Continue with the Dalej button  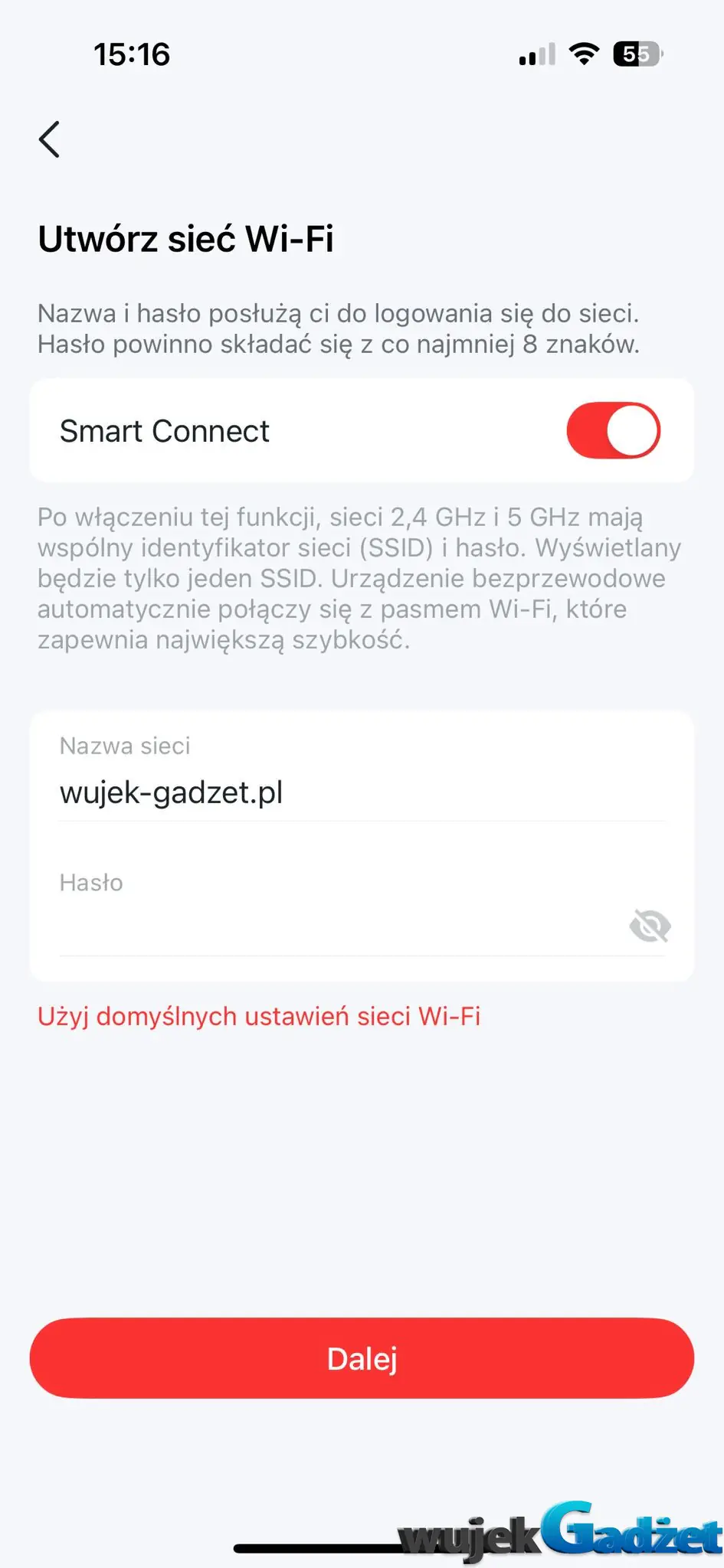pos(362,1358)
